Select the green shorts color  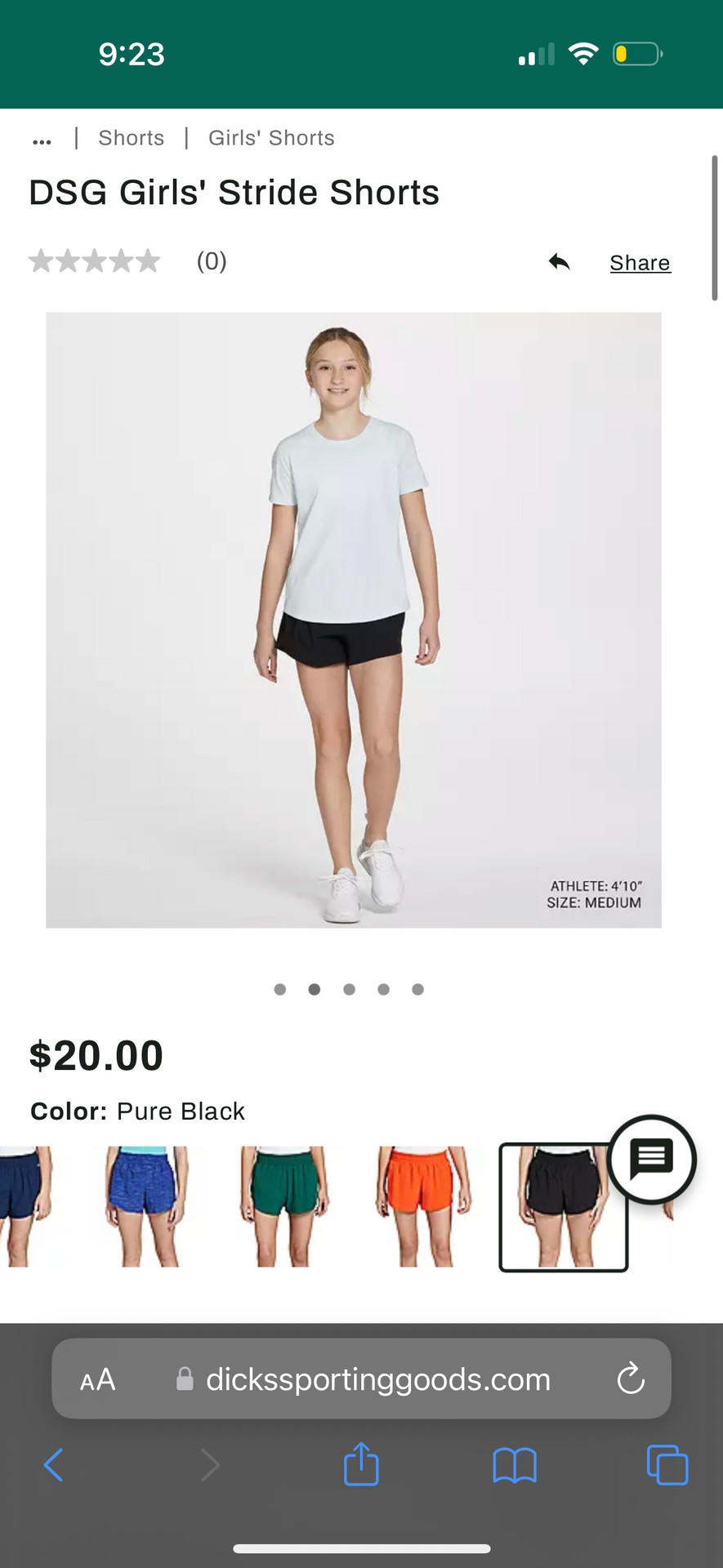click(x=283, y=1206)
